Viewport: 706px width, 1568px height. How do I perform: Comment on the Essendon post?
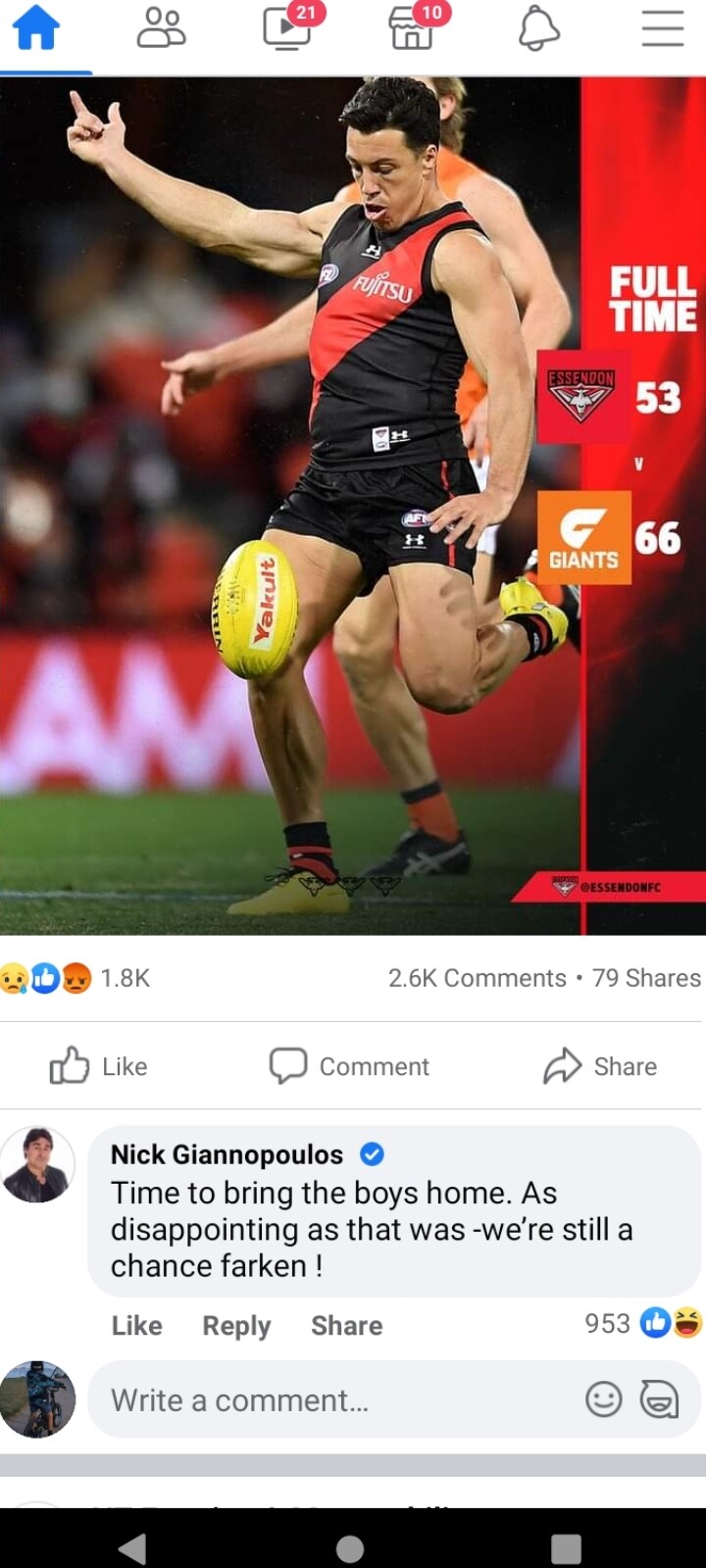point(349,1066)
